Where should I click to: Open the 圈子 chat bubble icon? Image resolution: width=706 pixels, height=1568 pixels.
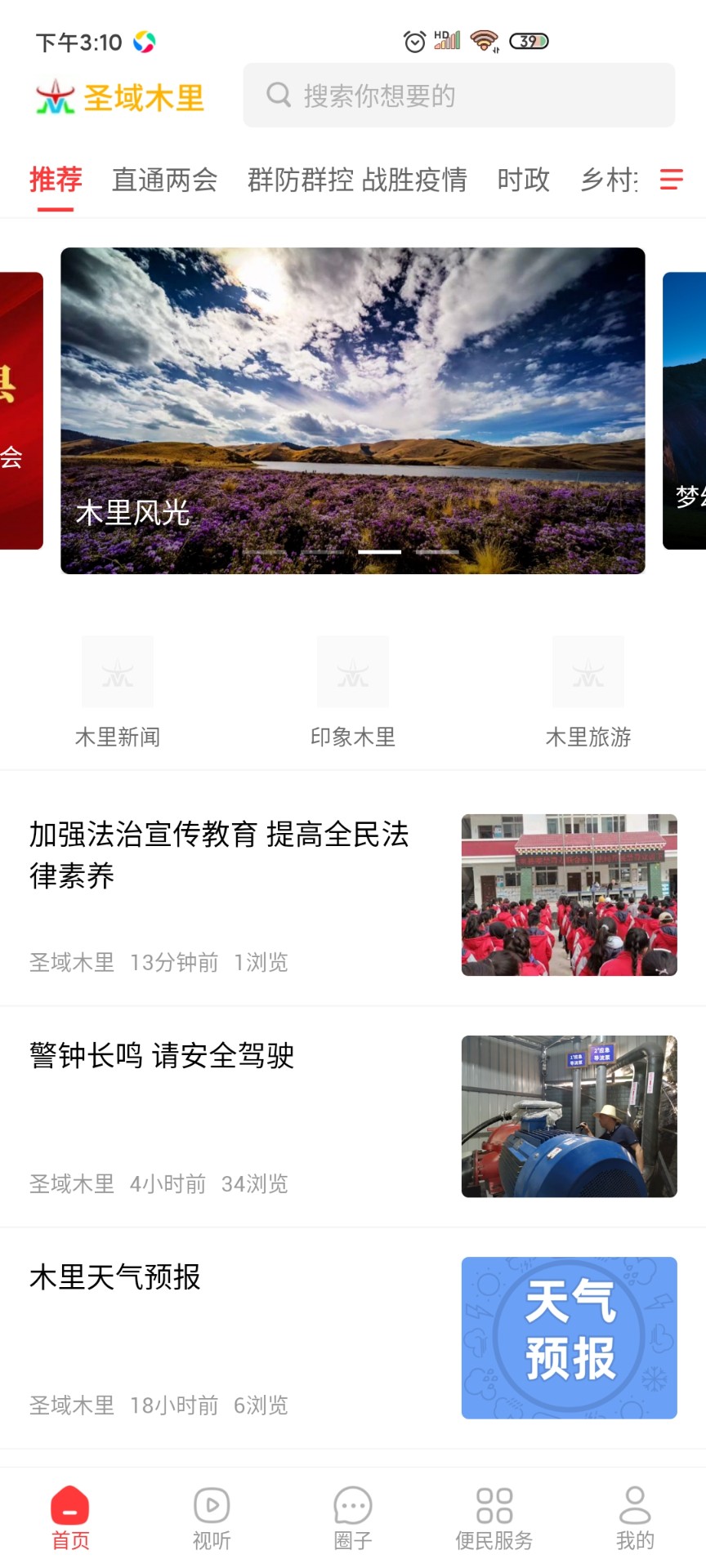tap(352, 1515)
